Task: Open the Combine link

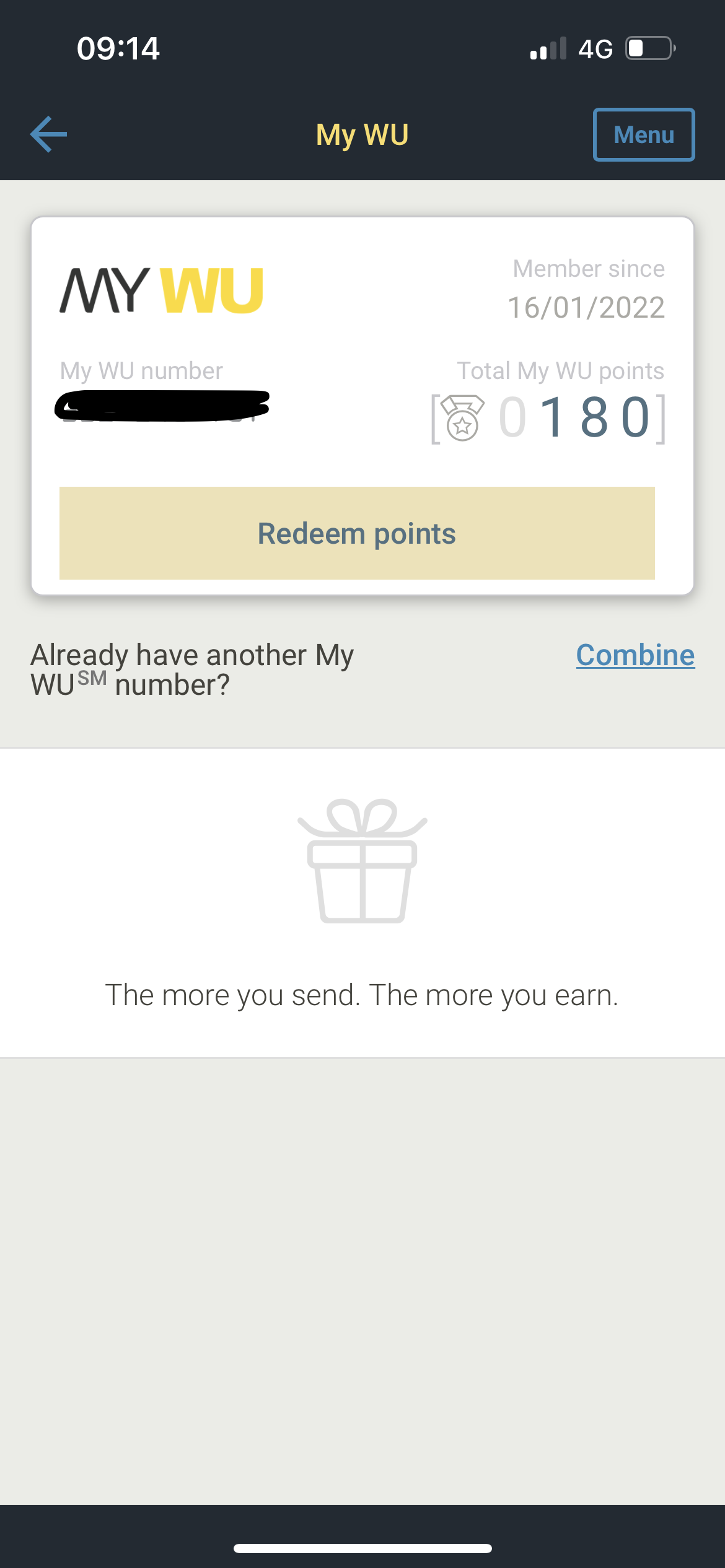Action: point(635,655)
